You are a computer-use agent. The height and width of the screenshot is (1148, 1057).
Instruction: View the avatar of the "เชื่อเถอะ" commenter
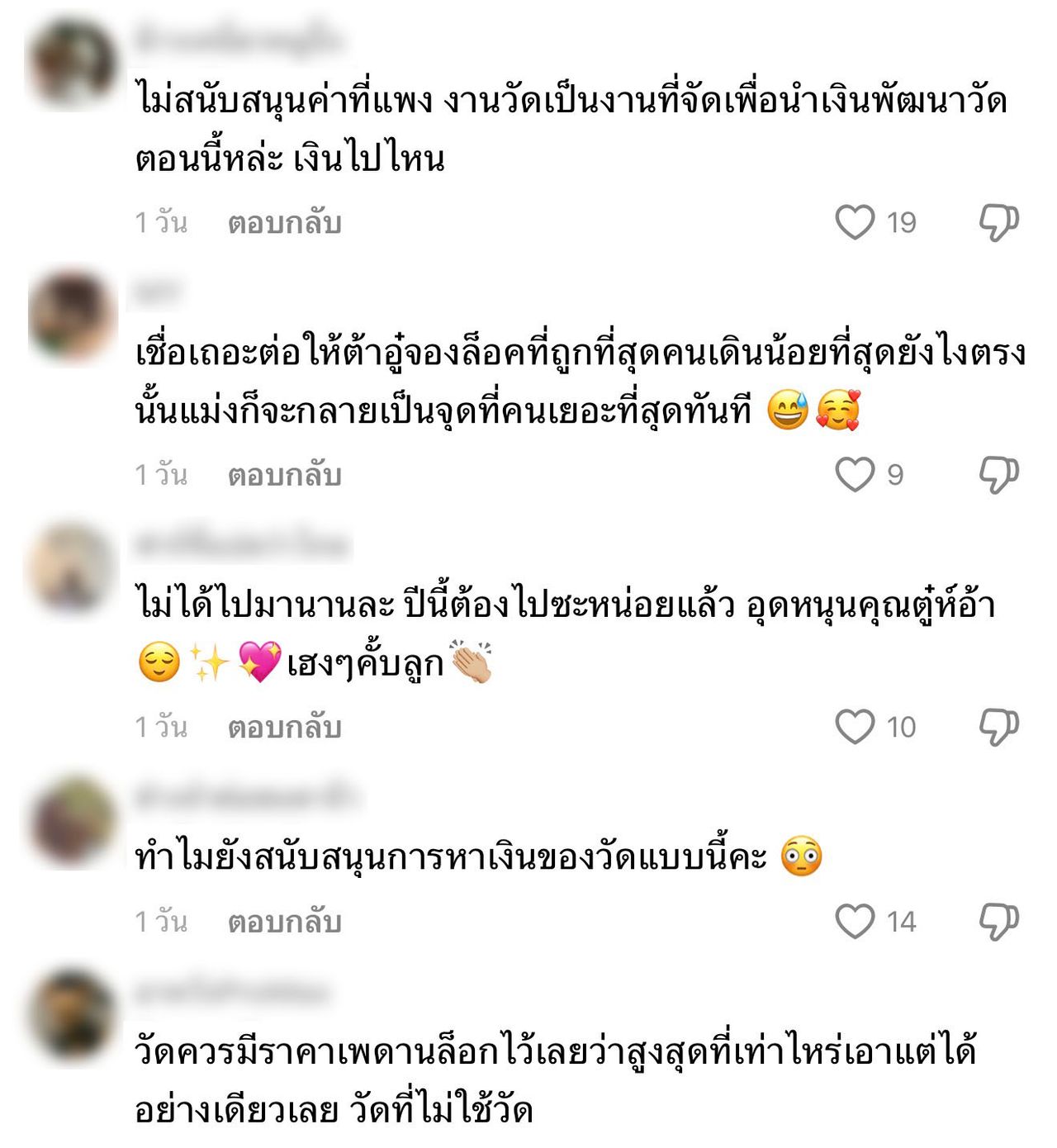coord(73,316)
